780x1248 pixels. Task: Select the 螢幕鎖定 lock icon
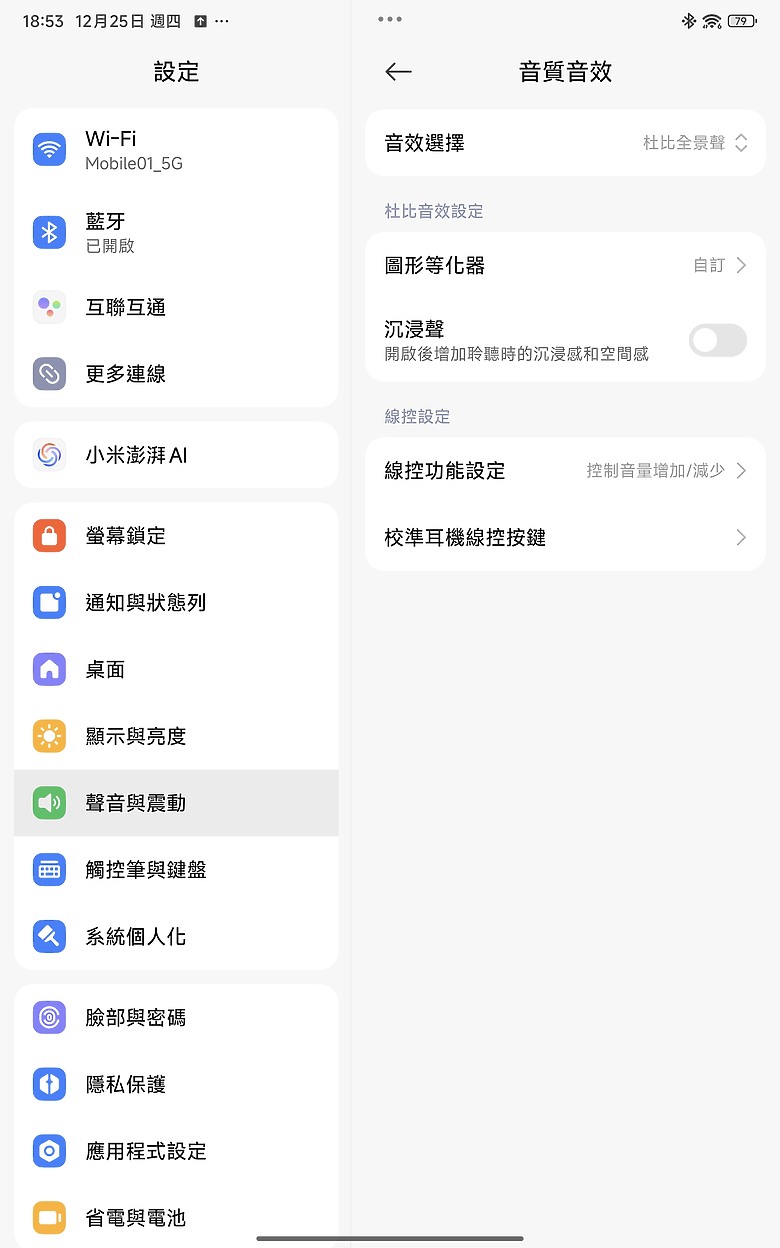[x=48, y=535]
